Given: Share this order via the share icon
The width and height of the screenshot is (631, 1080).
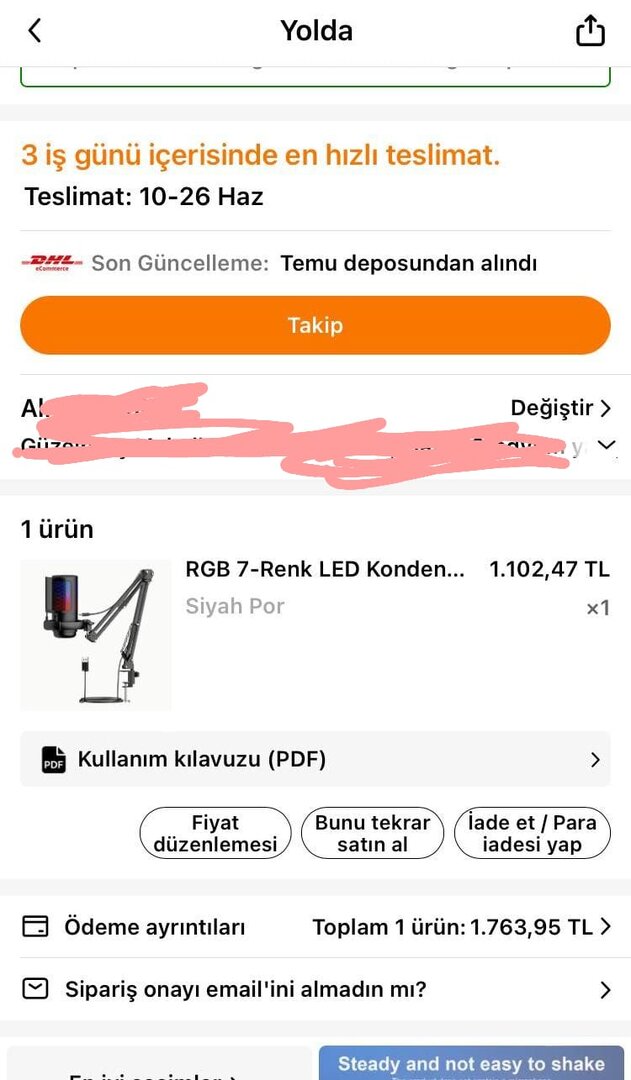Looking at the screenshot, I should click(590, 31).
